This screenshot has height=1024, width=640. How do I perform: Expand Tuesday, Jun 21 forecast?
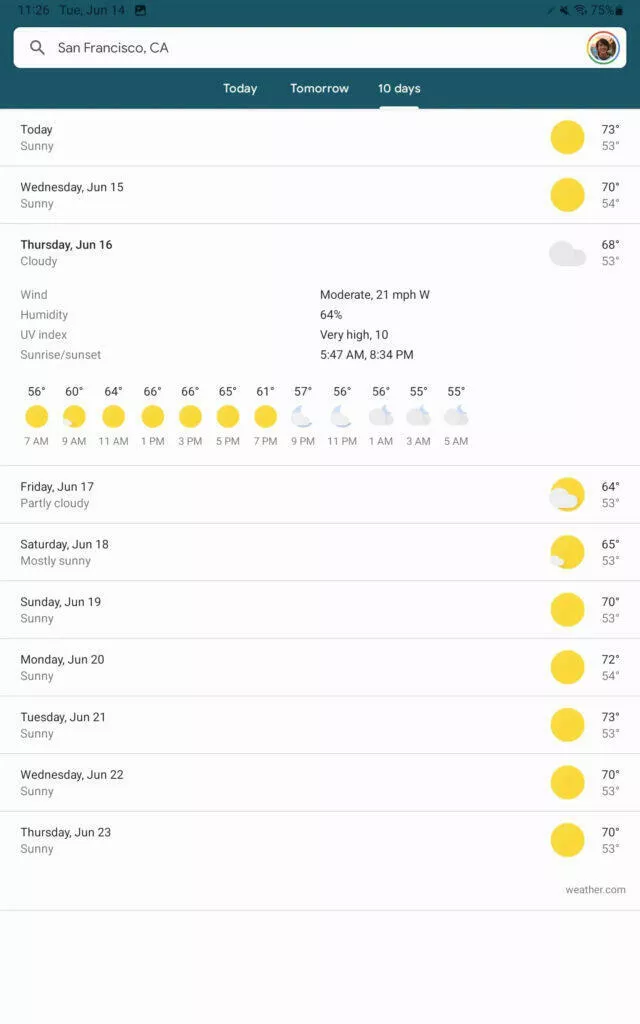tap(320, 725)
